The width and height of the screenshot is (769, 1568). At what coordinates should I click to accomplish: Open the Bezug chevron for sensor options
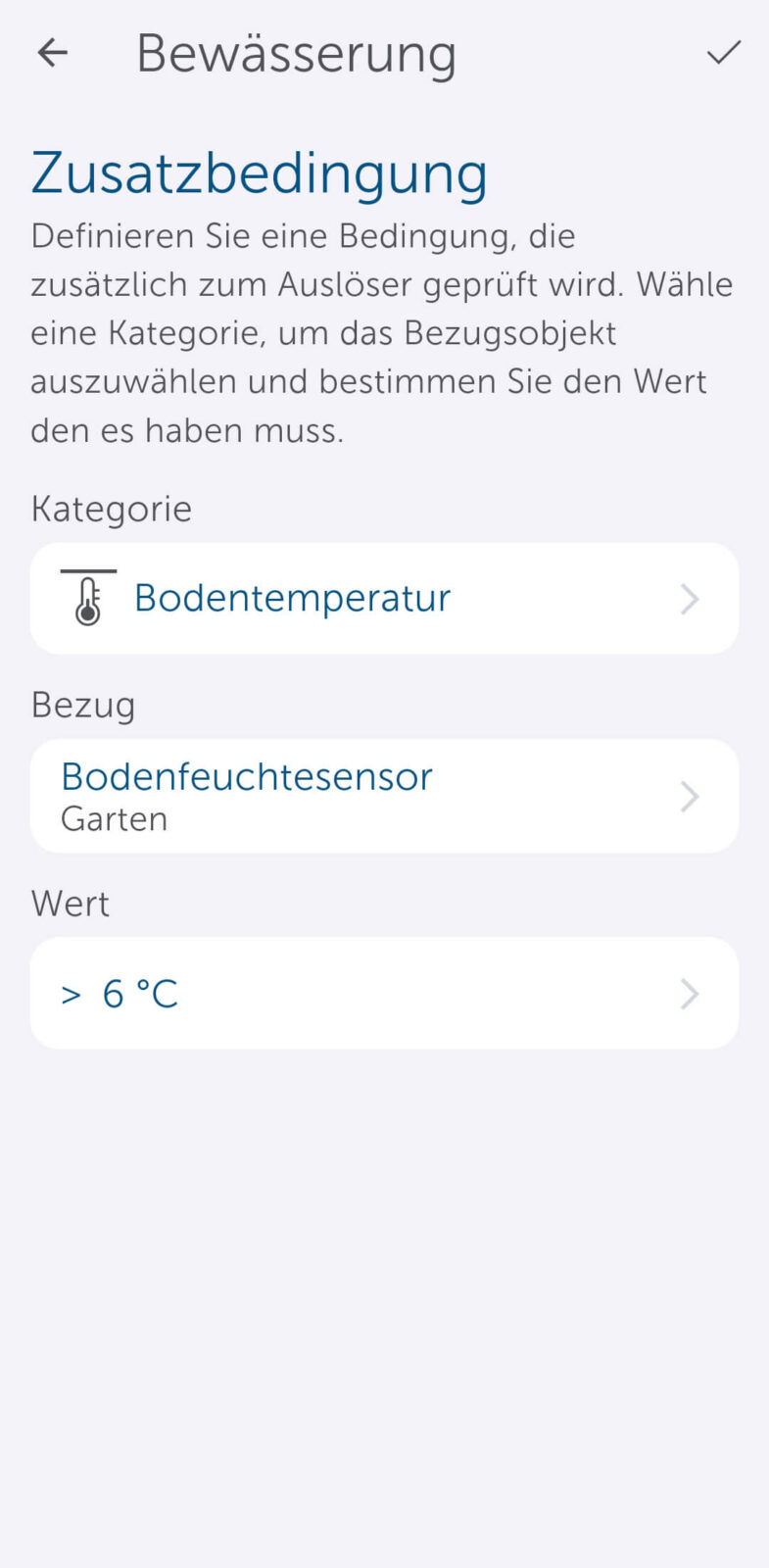pyautogui.click(x=690, y=796)
